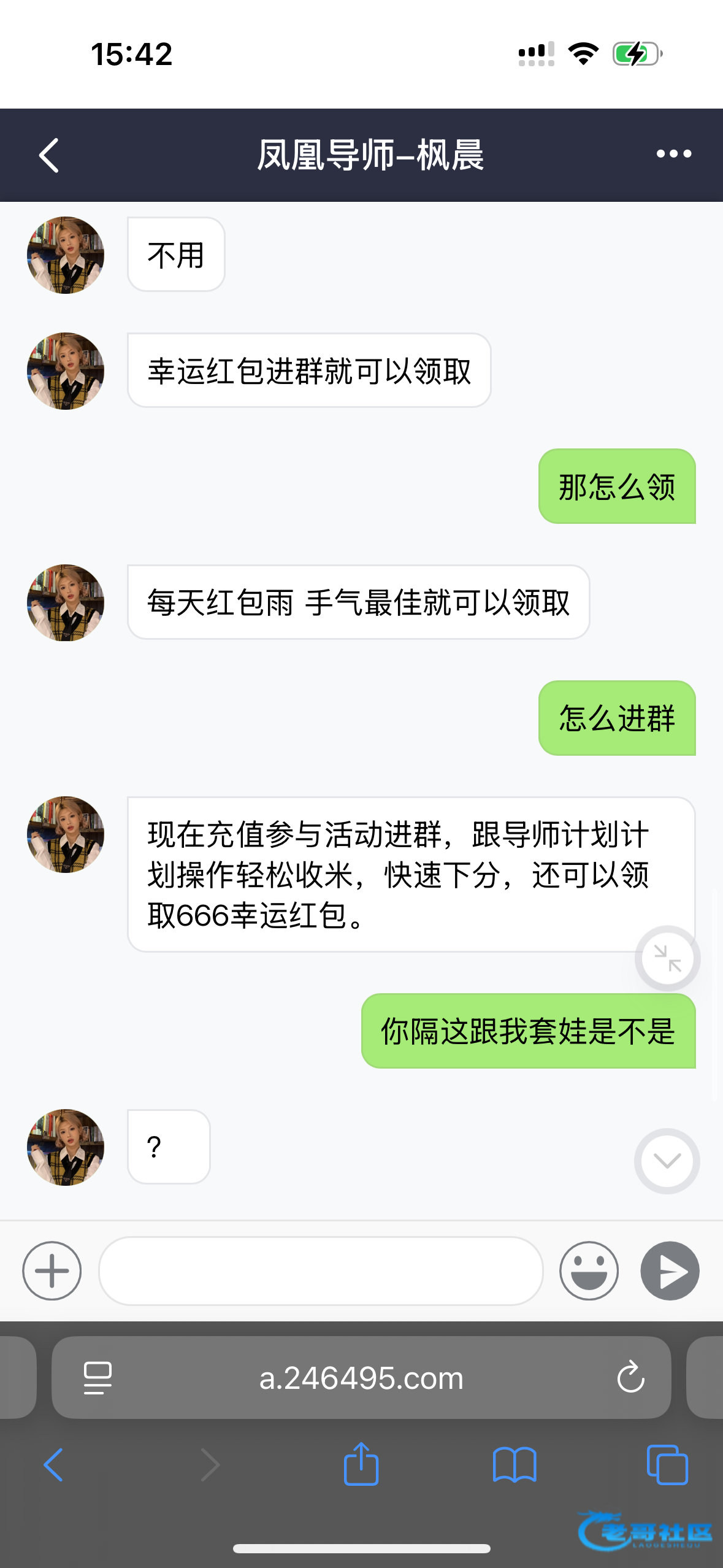723x1568 pixels.
Task: Navigate back in Safari browser
Action: pos(53,1465)
